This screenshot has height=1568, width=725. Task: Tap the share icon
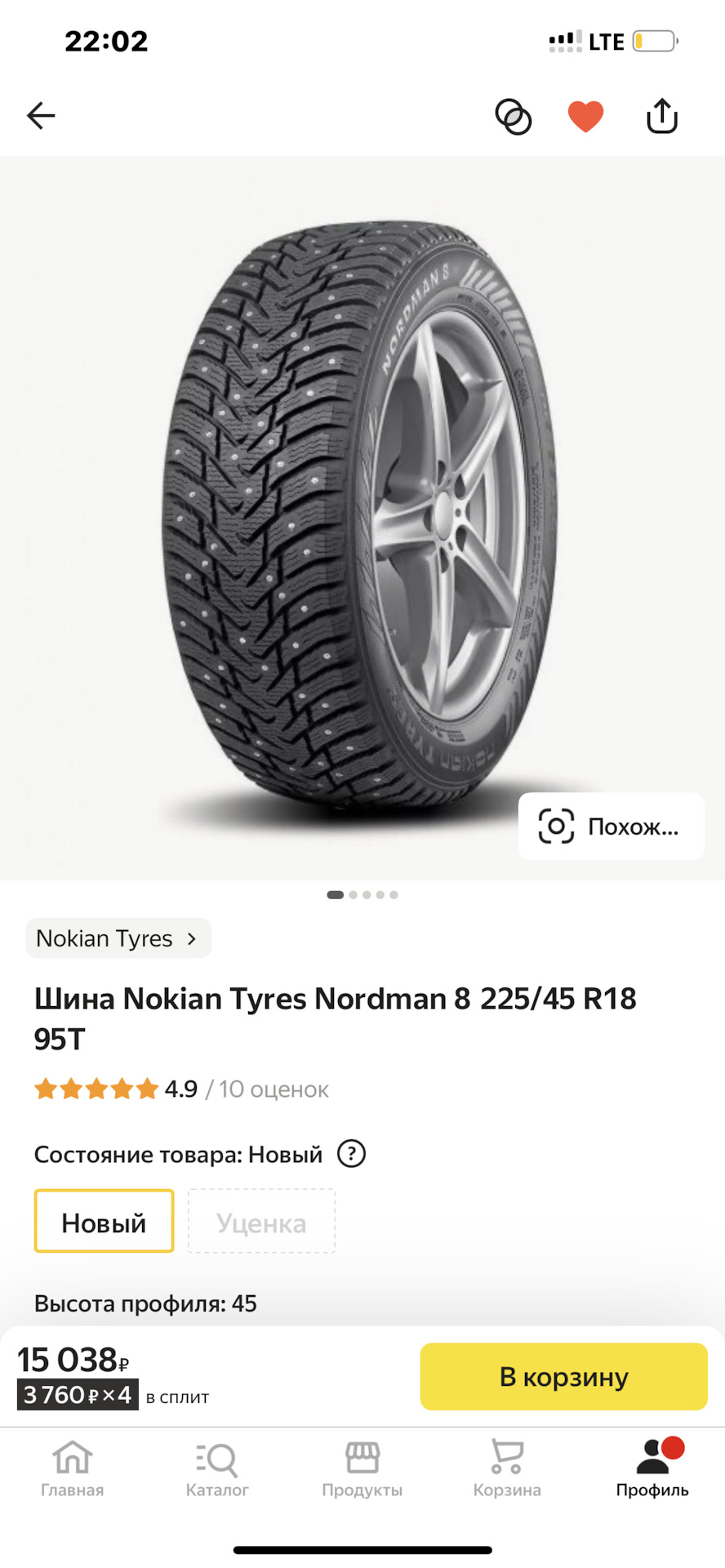[x=661, y=115]
